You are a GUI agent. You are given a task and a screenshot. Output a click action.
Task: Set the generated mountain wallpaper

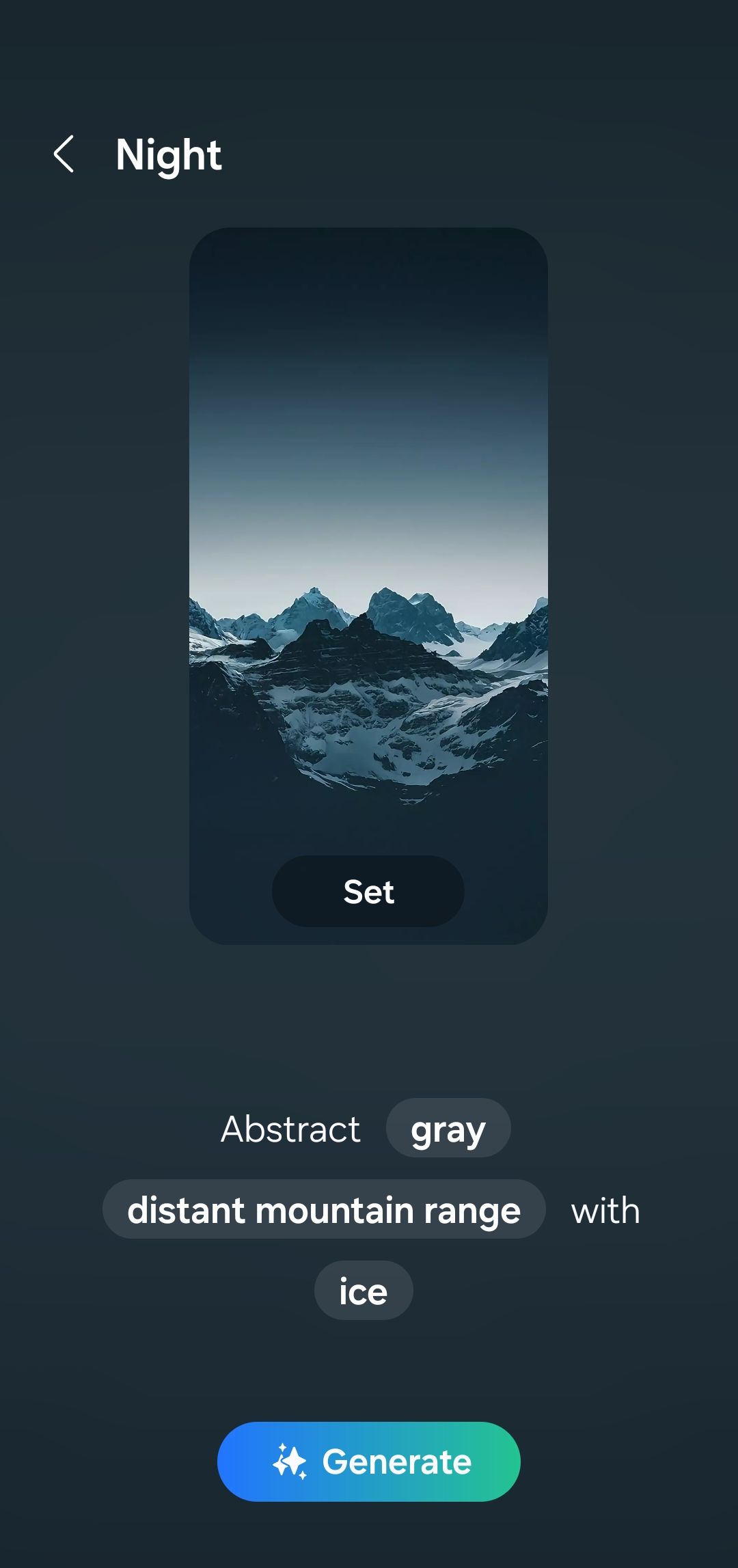(x=368, y=892)
